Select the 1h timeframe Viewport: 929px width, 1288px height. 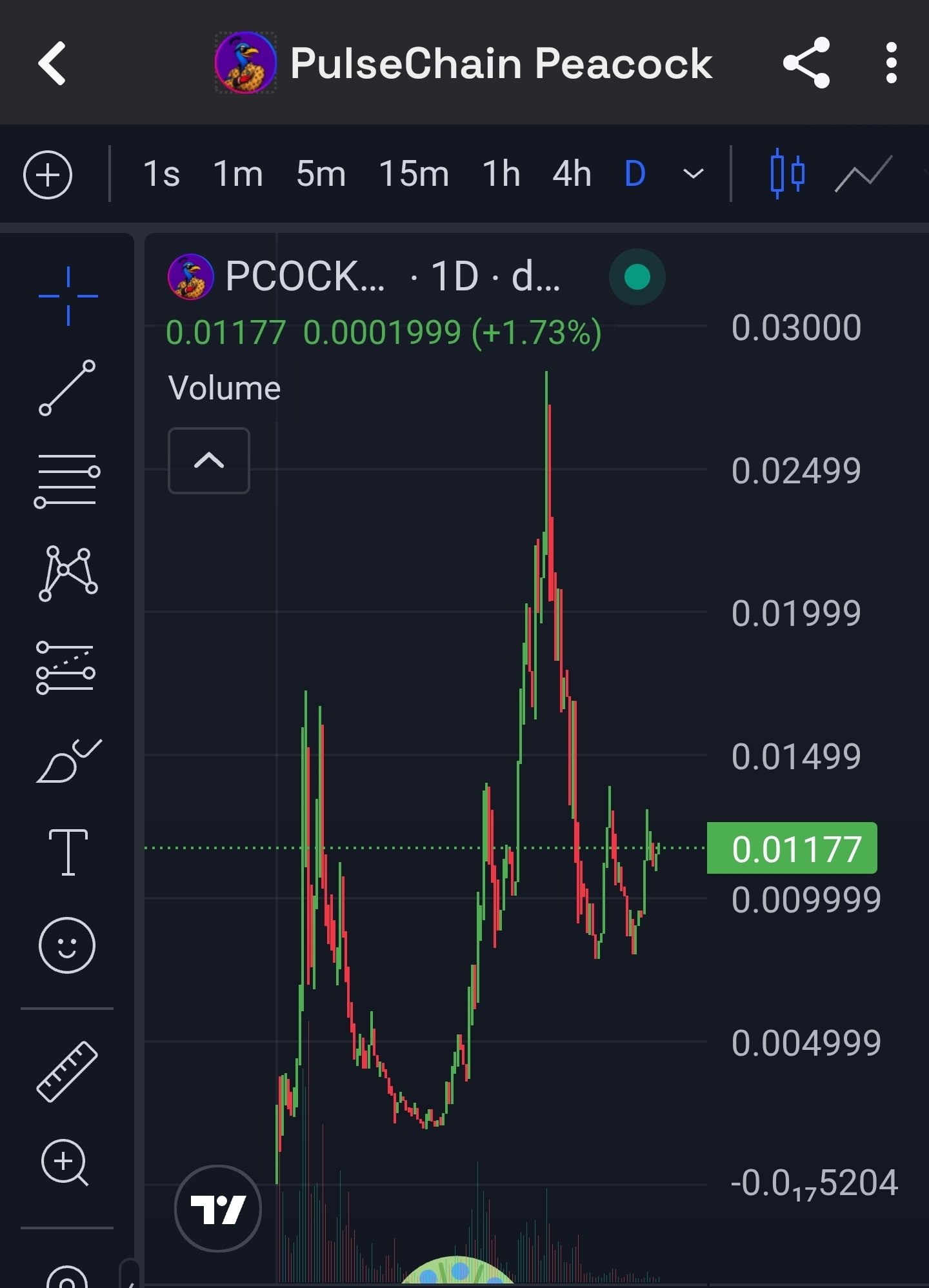point(501,174)
